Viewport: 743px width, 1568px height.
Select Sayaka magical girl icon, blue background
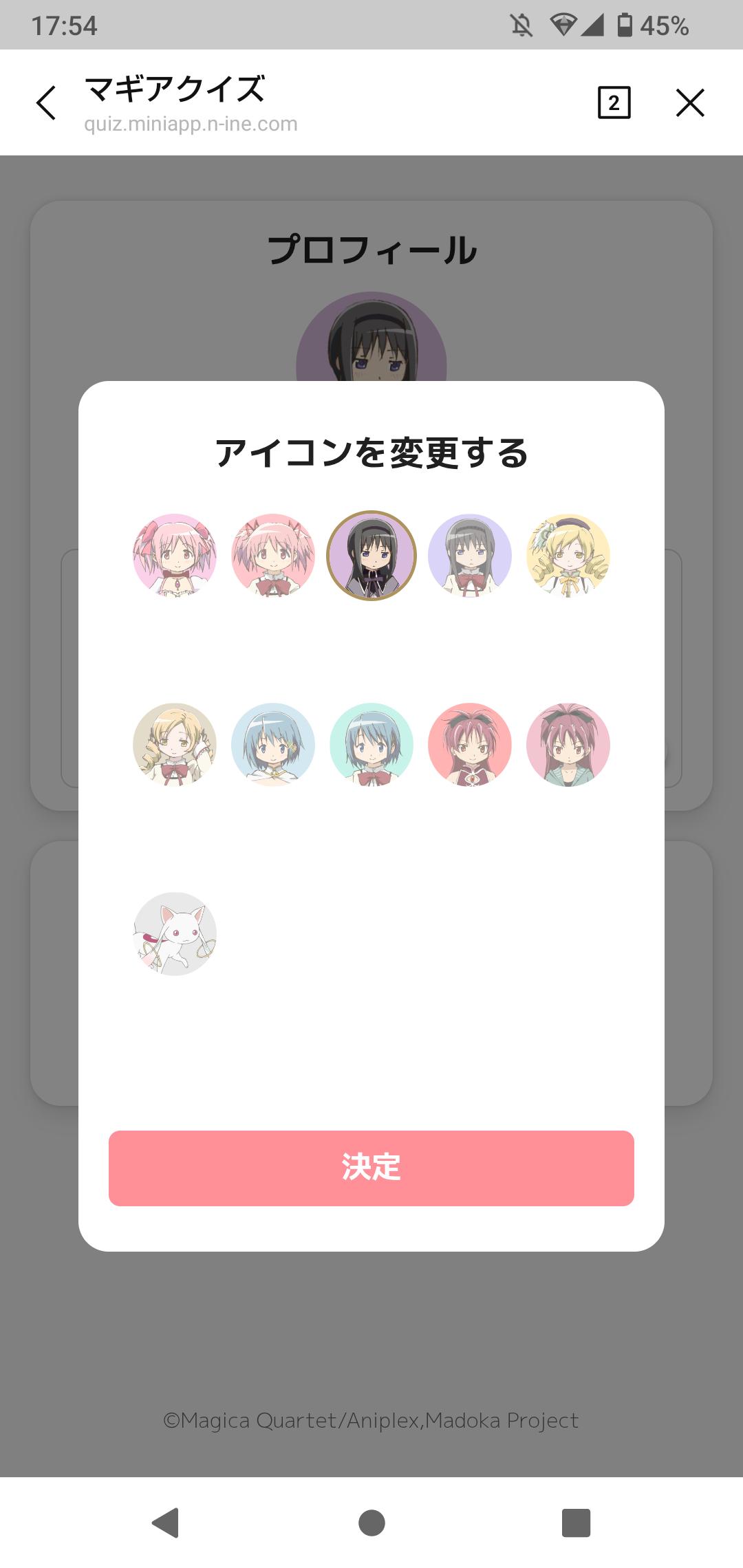[273, 745]
